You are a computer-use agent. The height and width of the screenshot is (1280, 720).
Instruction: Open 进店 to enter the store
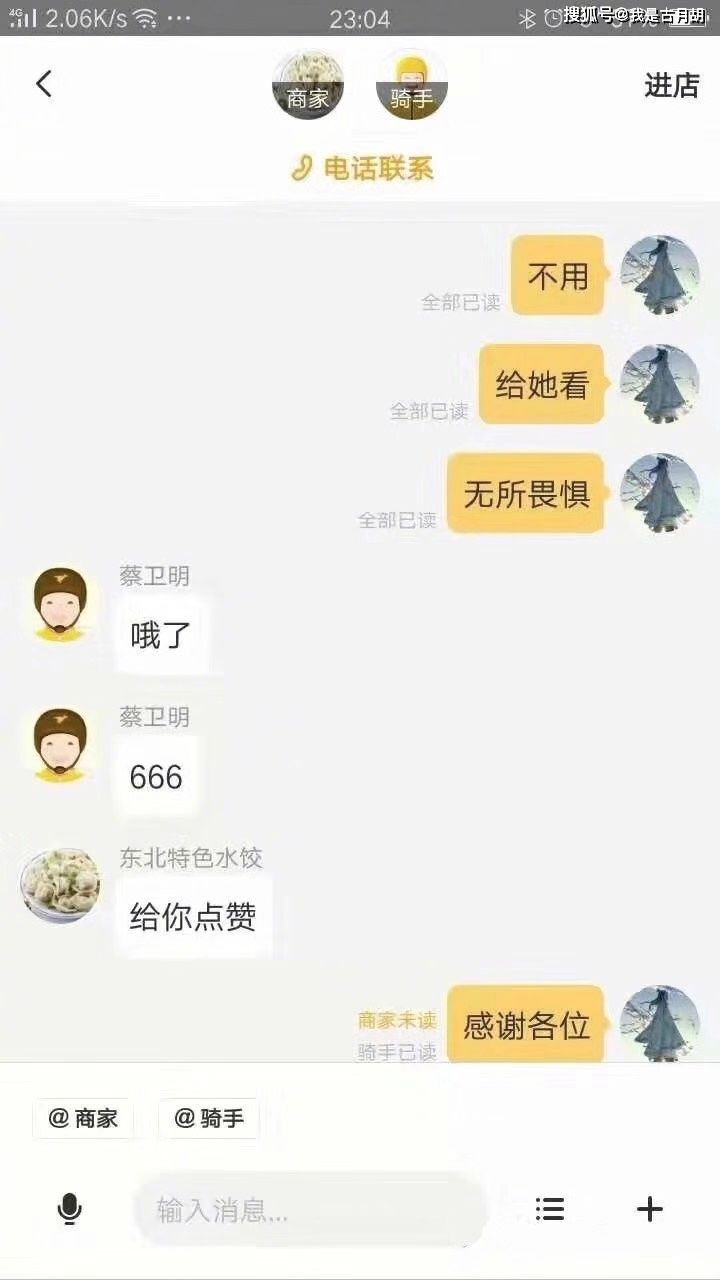coord(671,86)
